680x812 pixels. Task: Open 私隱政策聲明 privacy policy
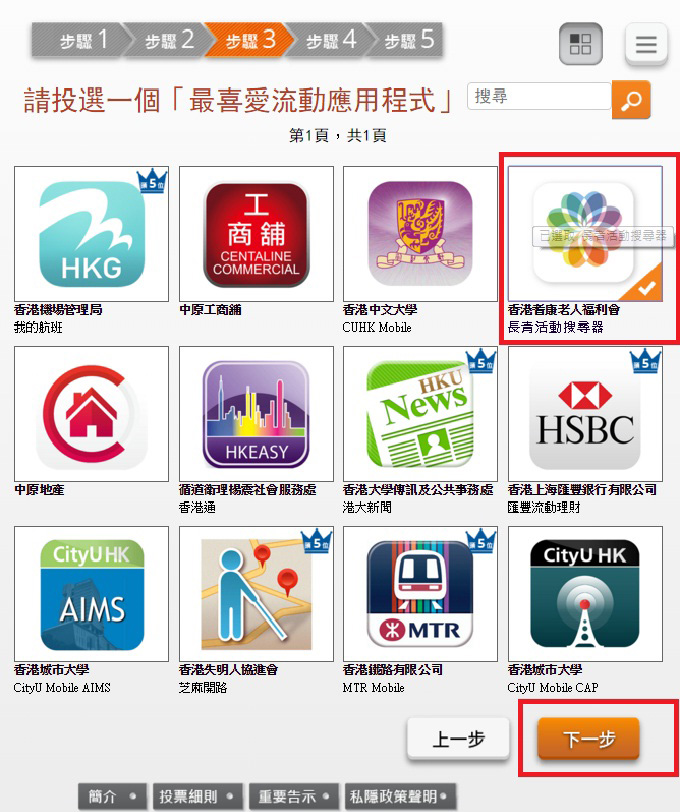[400, 796]
